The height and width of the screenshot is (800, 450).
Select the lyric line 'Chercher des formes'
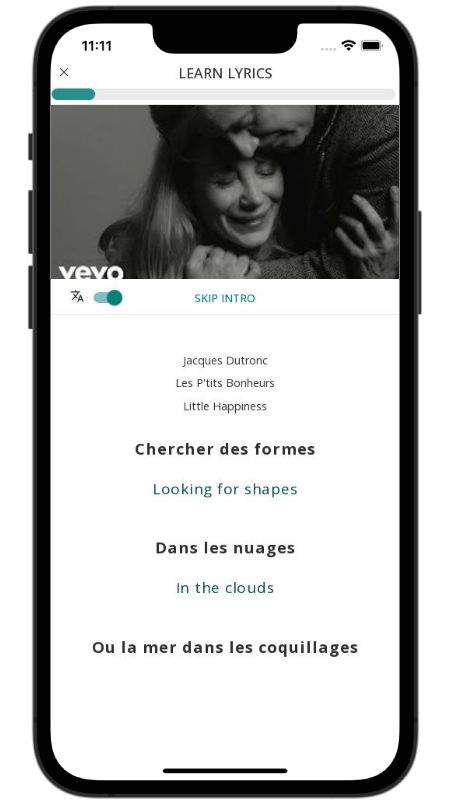pyautogui.click(x=225, y=449)
